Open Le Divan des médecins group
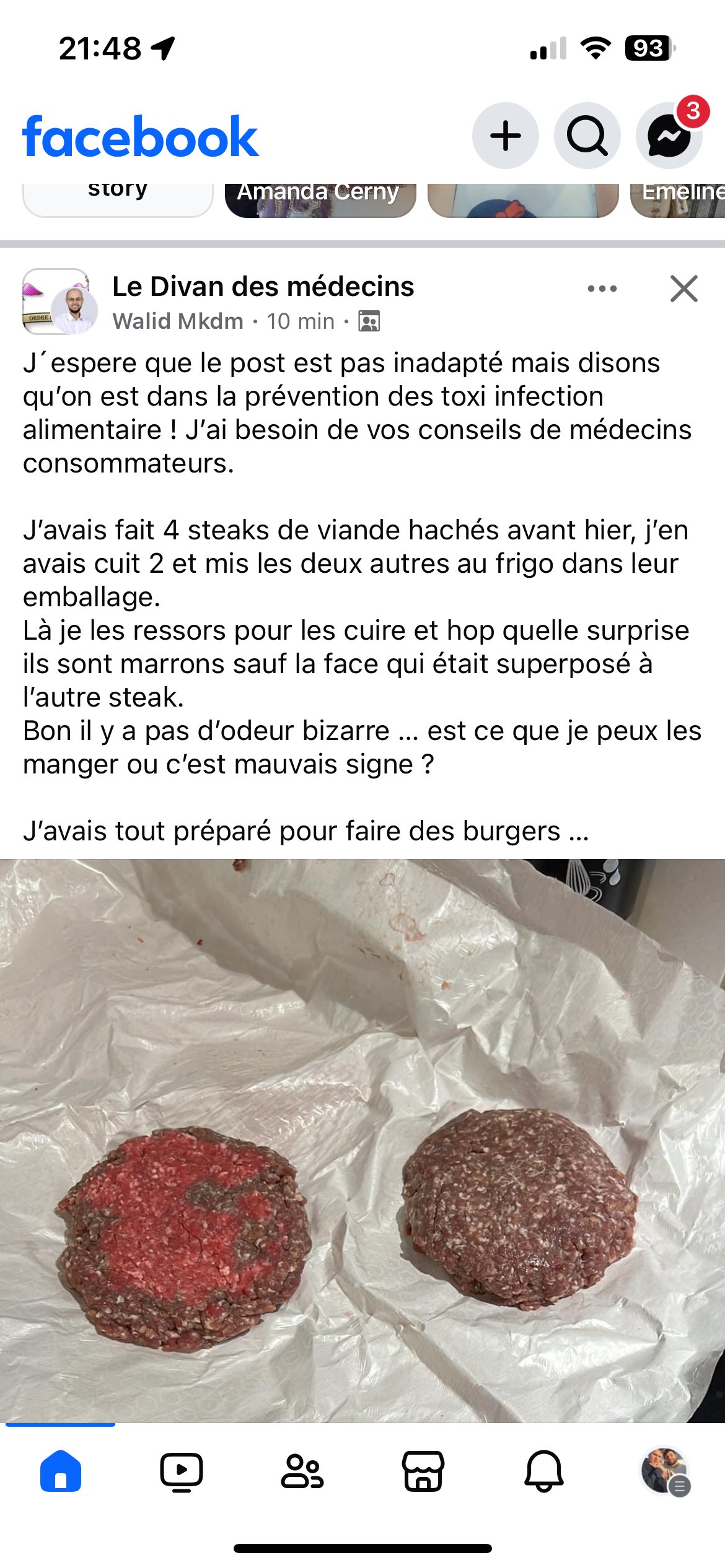Viewport: 725px width, 1568px height. click(263, 287)
